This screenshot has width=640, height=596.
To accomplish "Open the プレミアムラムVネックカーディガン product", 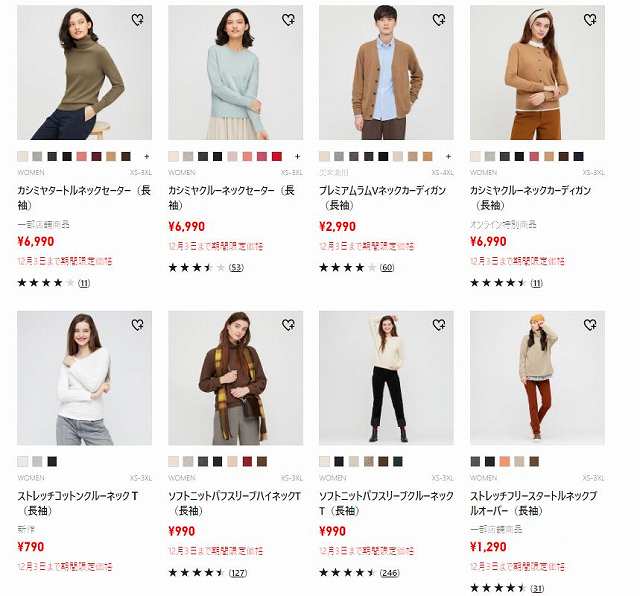I will click(386, 73).
